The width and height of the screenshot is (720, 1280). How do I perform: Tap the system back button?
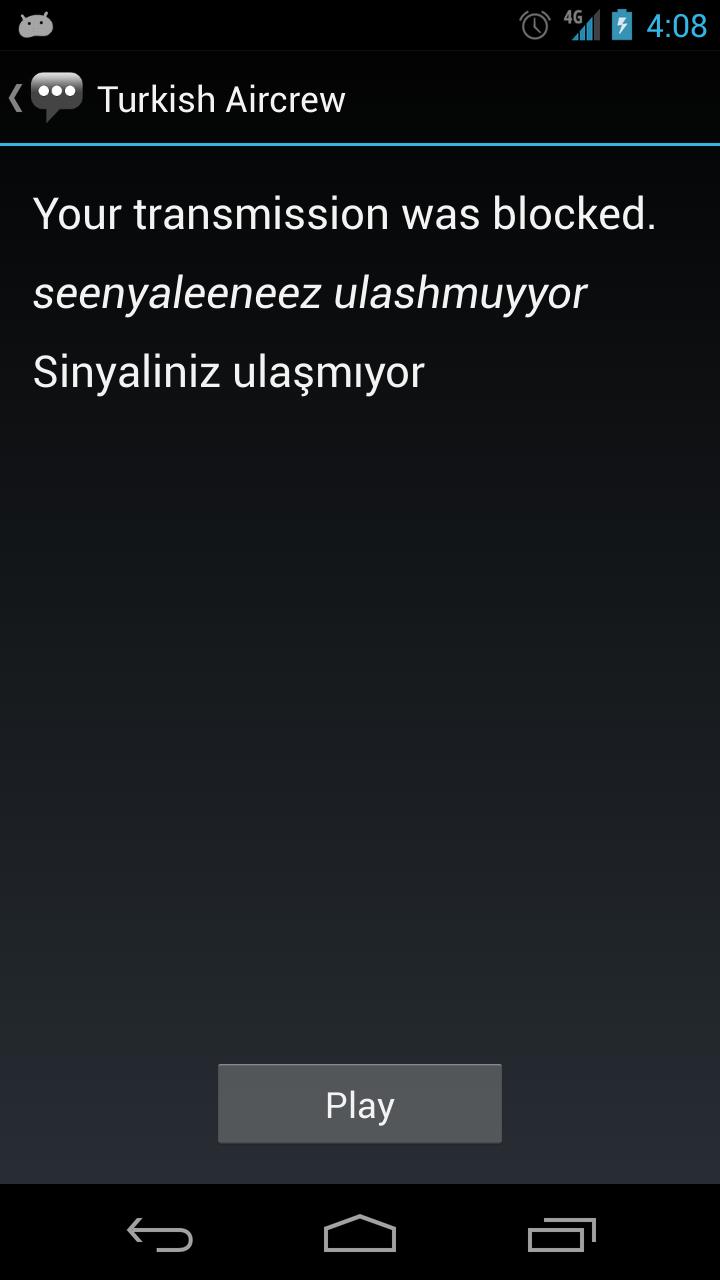coord(159,1235)
